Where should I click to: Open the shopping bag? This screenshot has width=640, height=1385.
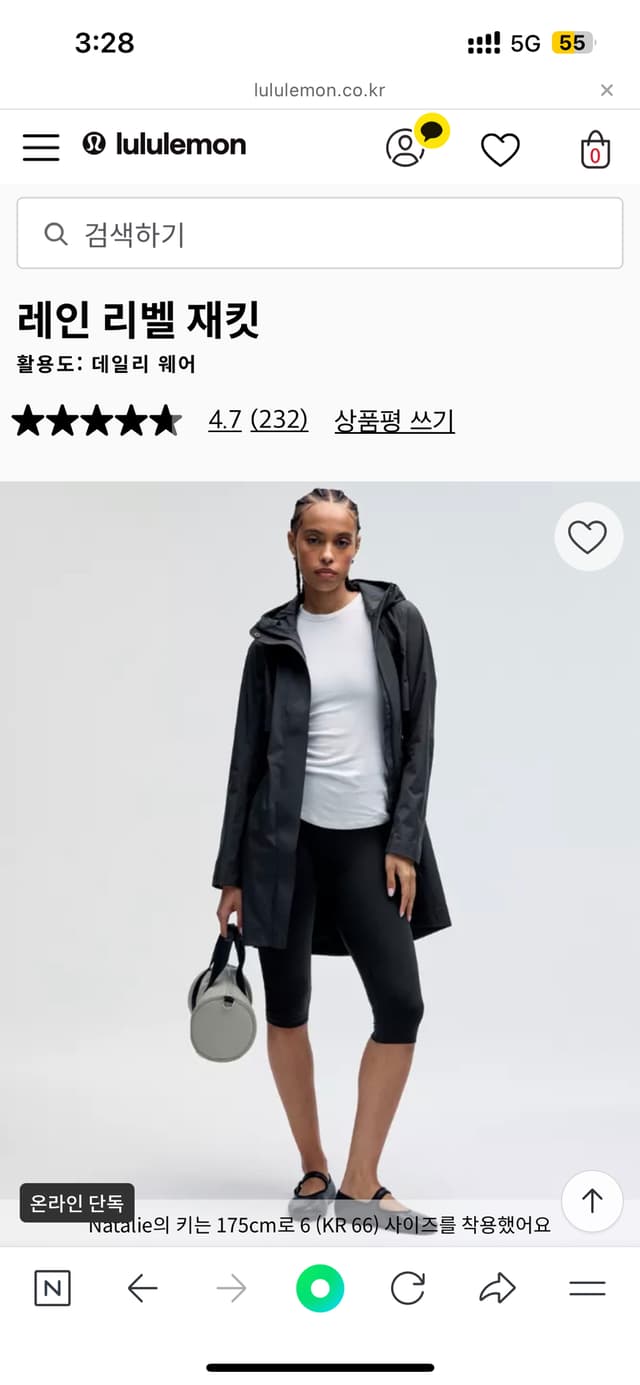(x=595, y=149)
